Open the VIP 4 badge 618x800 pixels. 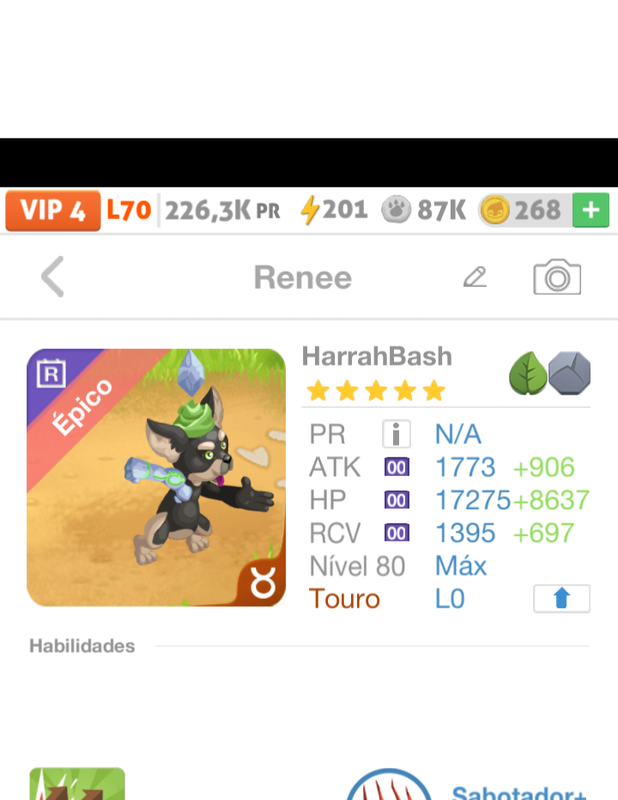click(53, 210)
